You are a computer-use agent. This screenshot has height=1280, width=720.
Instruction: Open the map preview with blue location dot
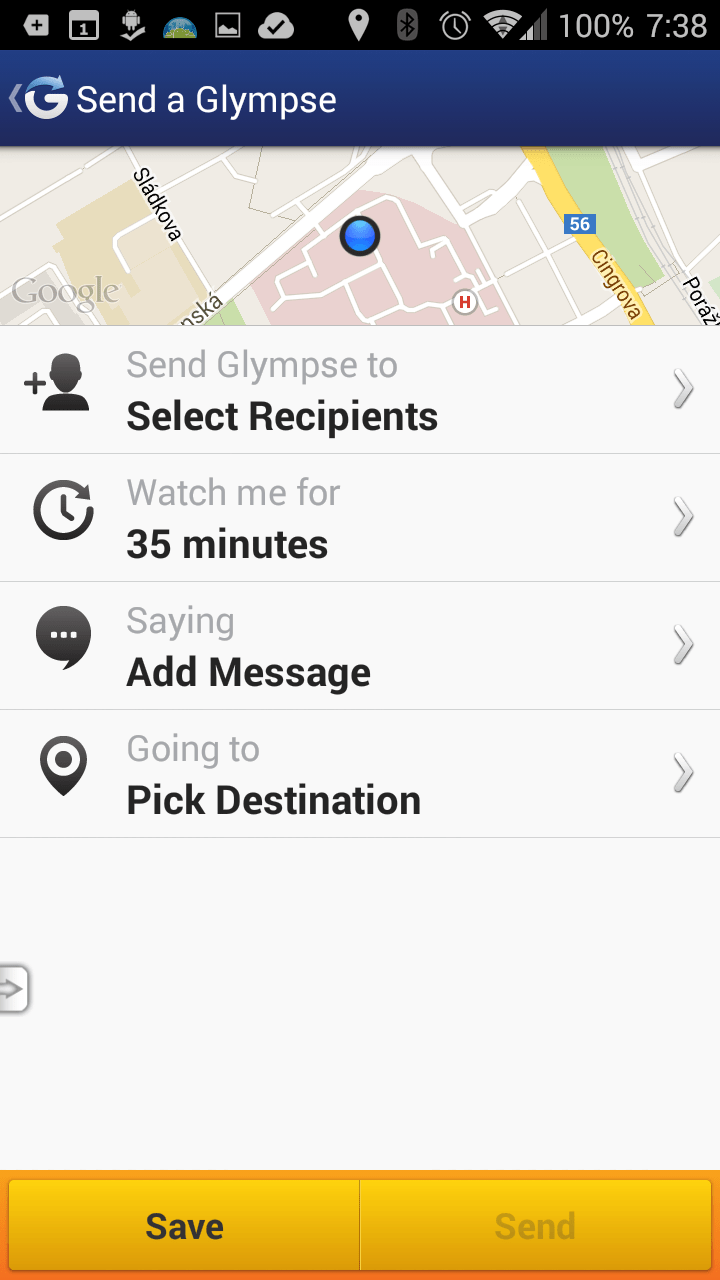[360, 237]
